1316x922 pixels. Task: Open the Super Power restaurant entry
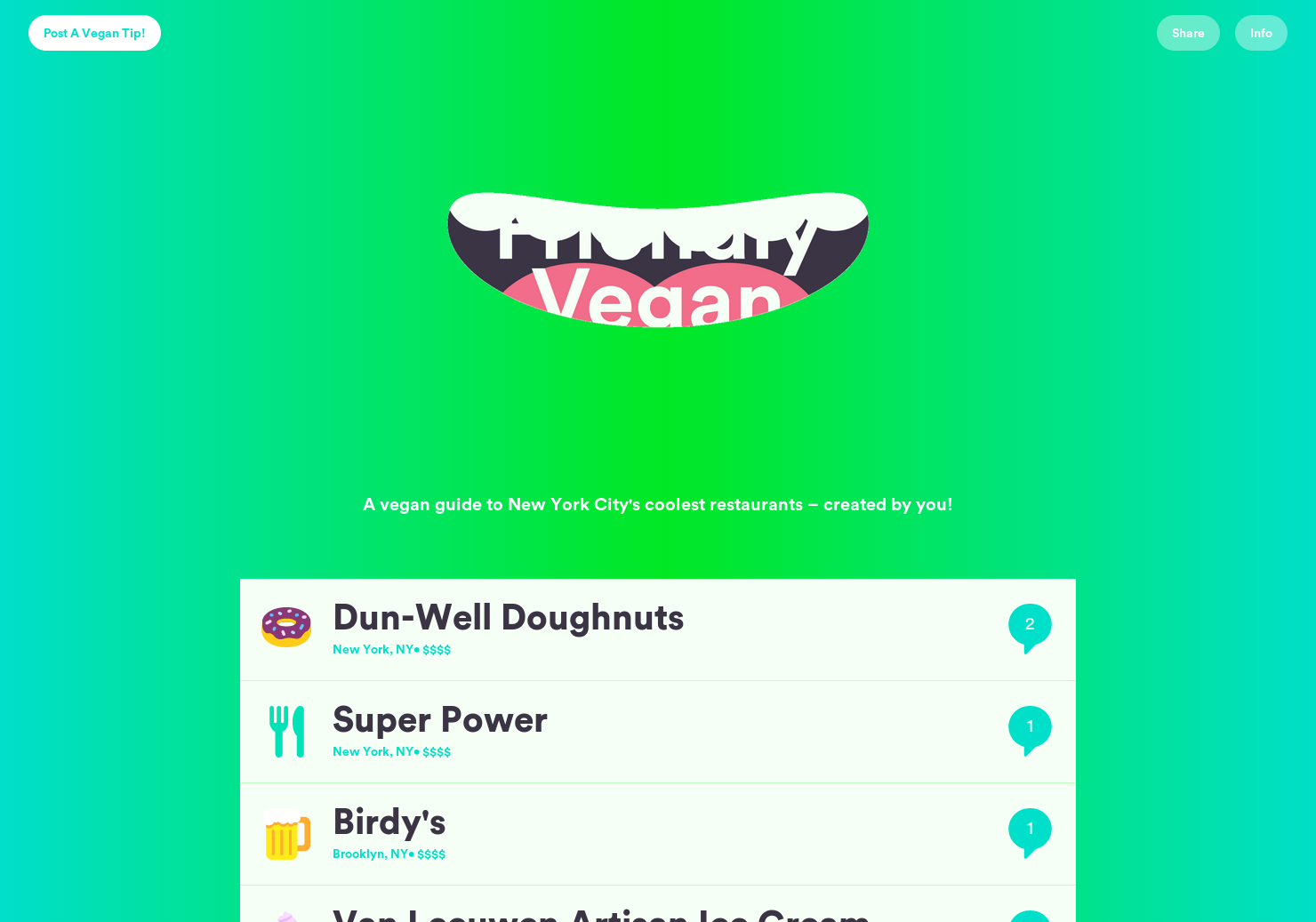(x=439, y=720)
